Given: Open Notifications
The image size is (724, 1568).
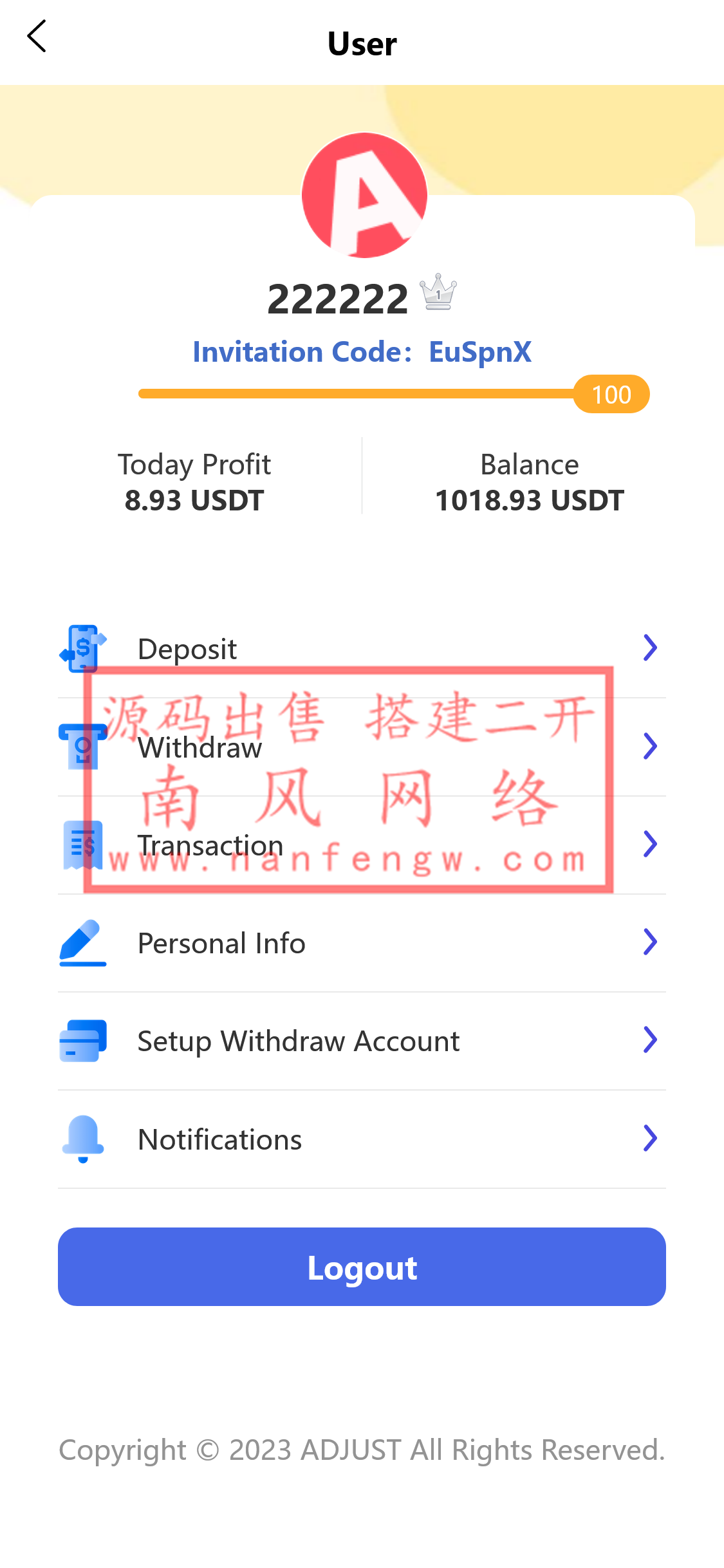Looking at the screenshot, I should coord(360,1139).
